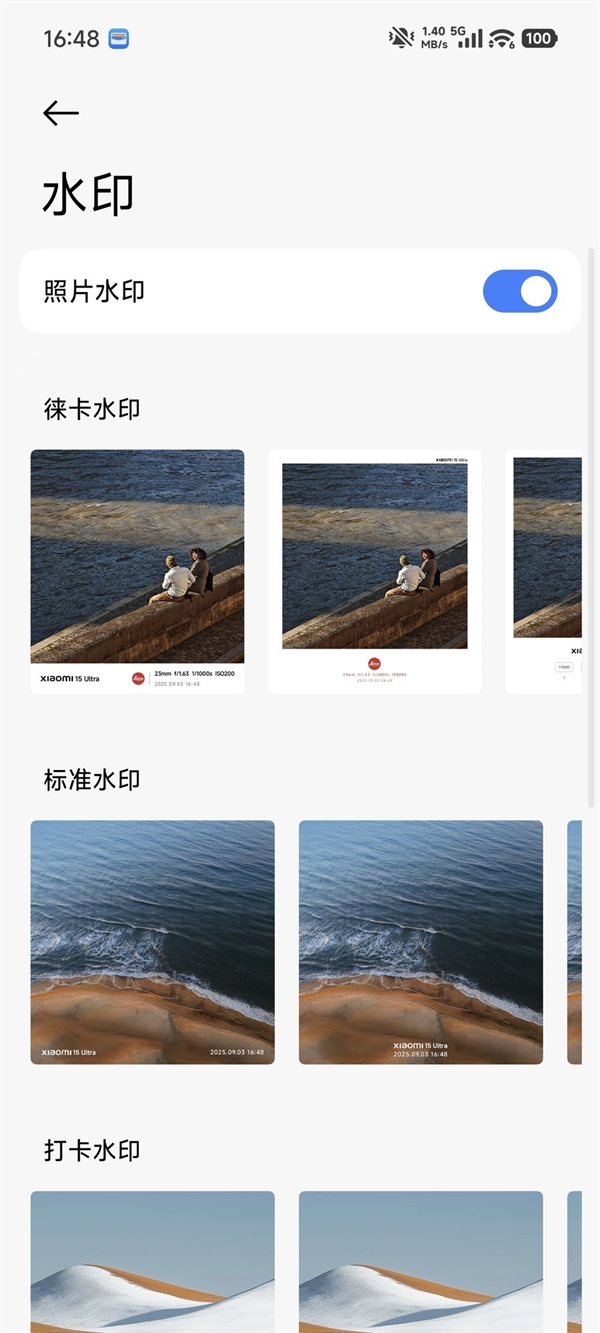Select the first 徕卡水印 style with bottom info bar
The width and height of the screenshot is (600, 1333).
pos(137,571)
